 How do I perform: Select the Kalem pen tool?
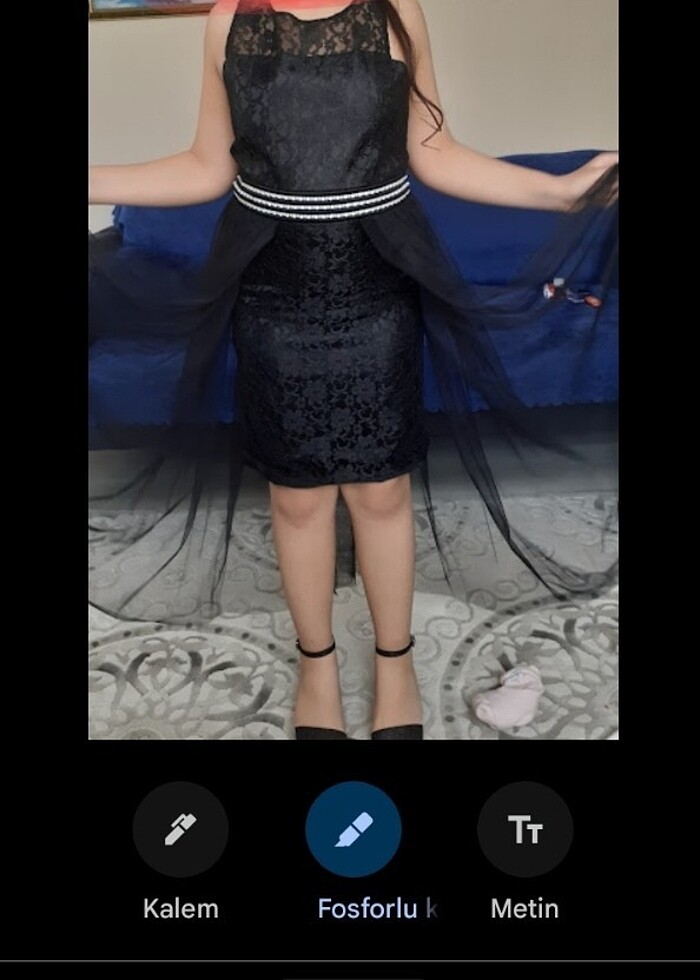pos(180,829)
